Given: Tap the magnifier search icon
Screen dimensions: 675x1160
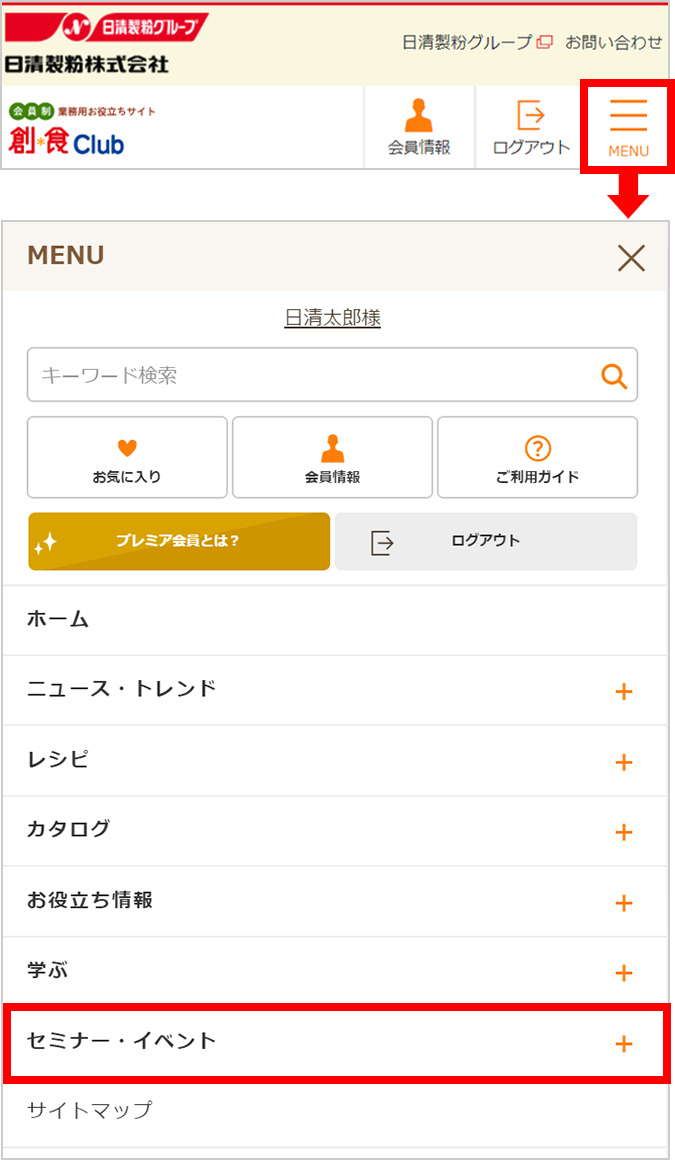Looking at the screenshot, I should 614,376.
